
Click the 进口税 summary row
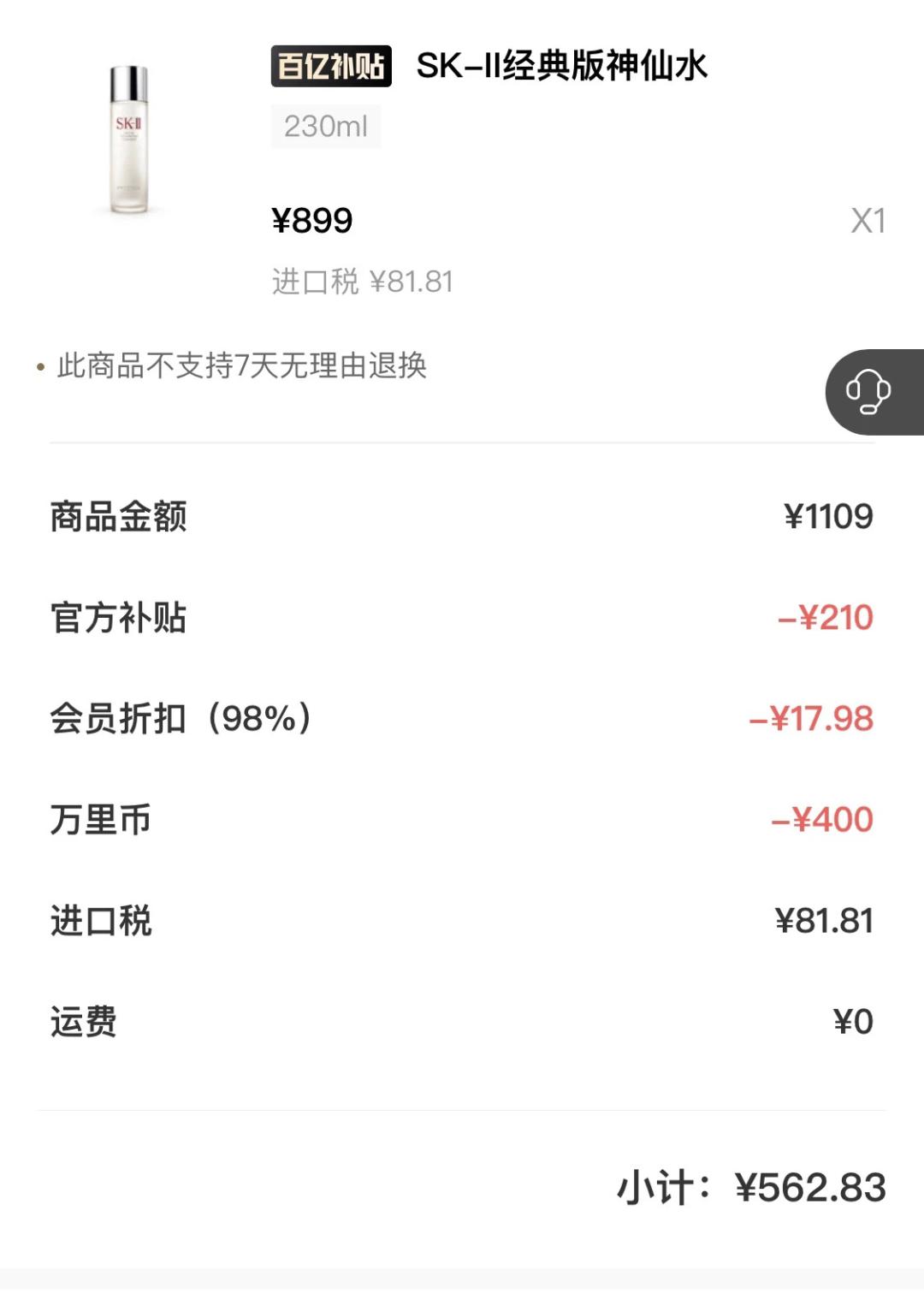(99, 922)
